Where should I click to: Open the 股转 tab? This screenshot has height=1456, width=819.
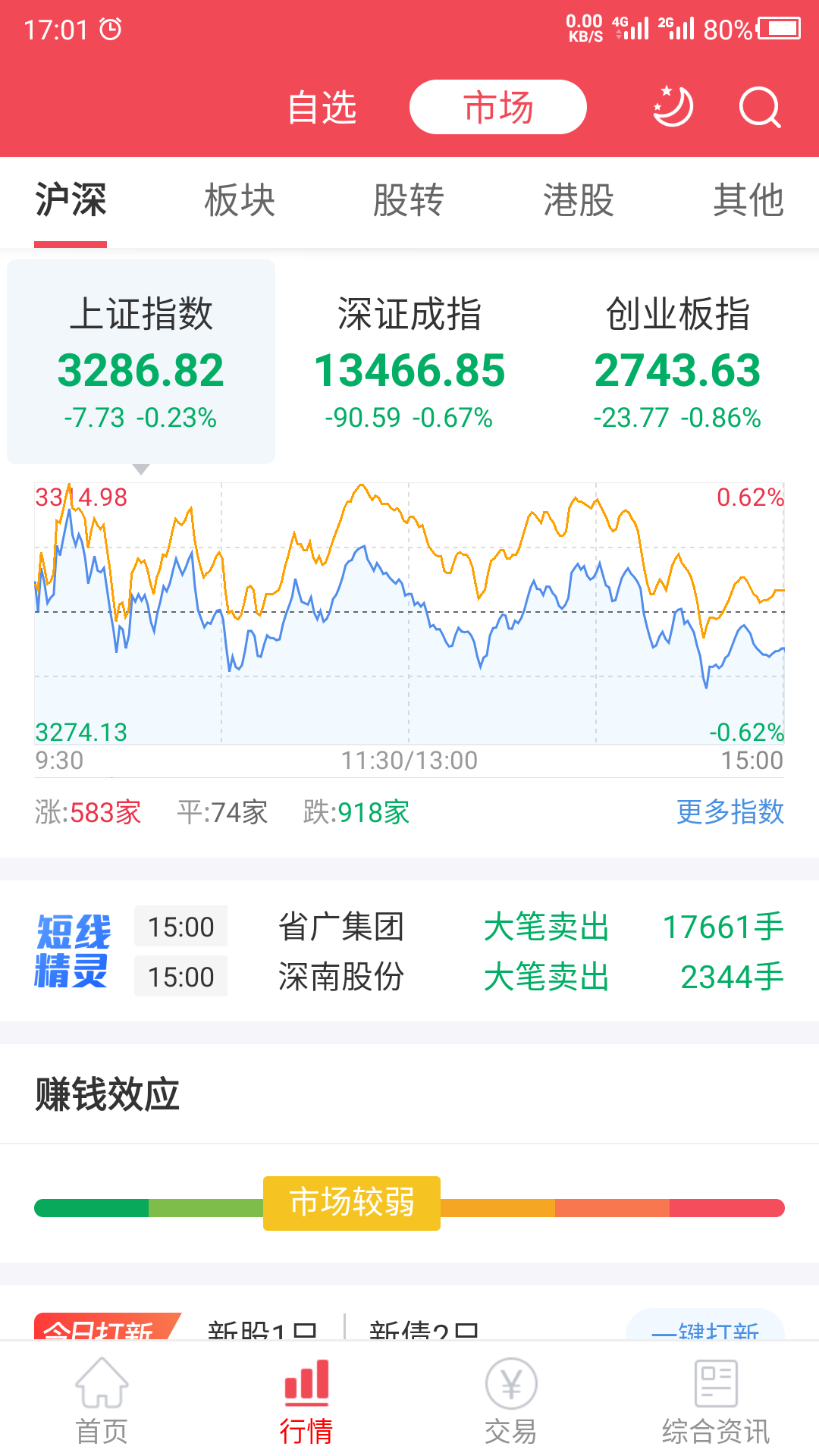(408, 201)
